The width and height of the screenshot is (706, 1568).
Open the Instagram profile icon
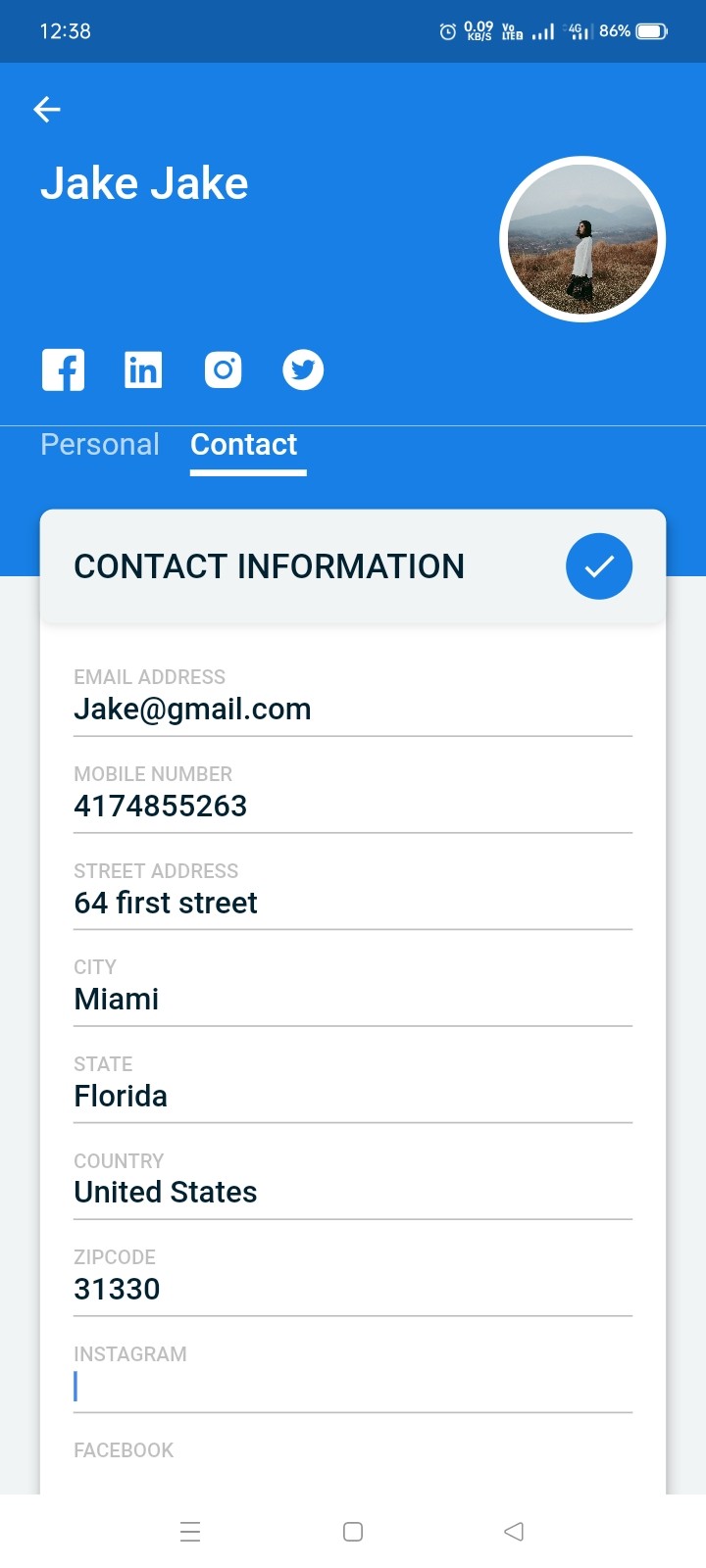[x=224, y=369]
